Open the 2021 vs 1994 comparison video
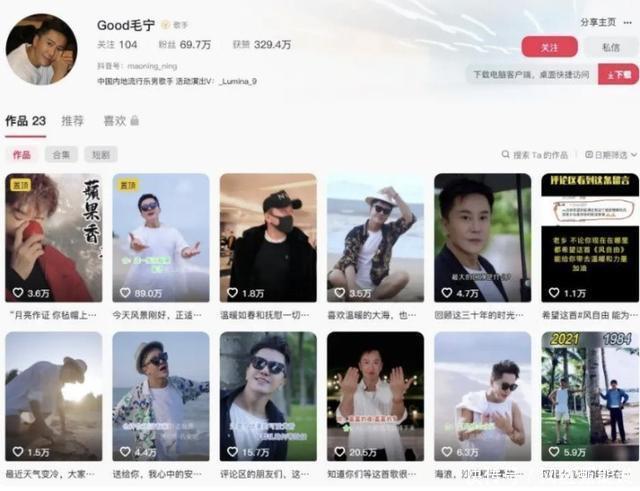 tap(589, 395)
